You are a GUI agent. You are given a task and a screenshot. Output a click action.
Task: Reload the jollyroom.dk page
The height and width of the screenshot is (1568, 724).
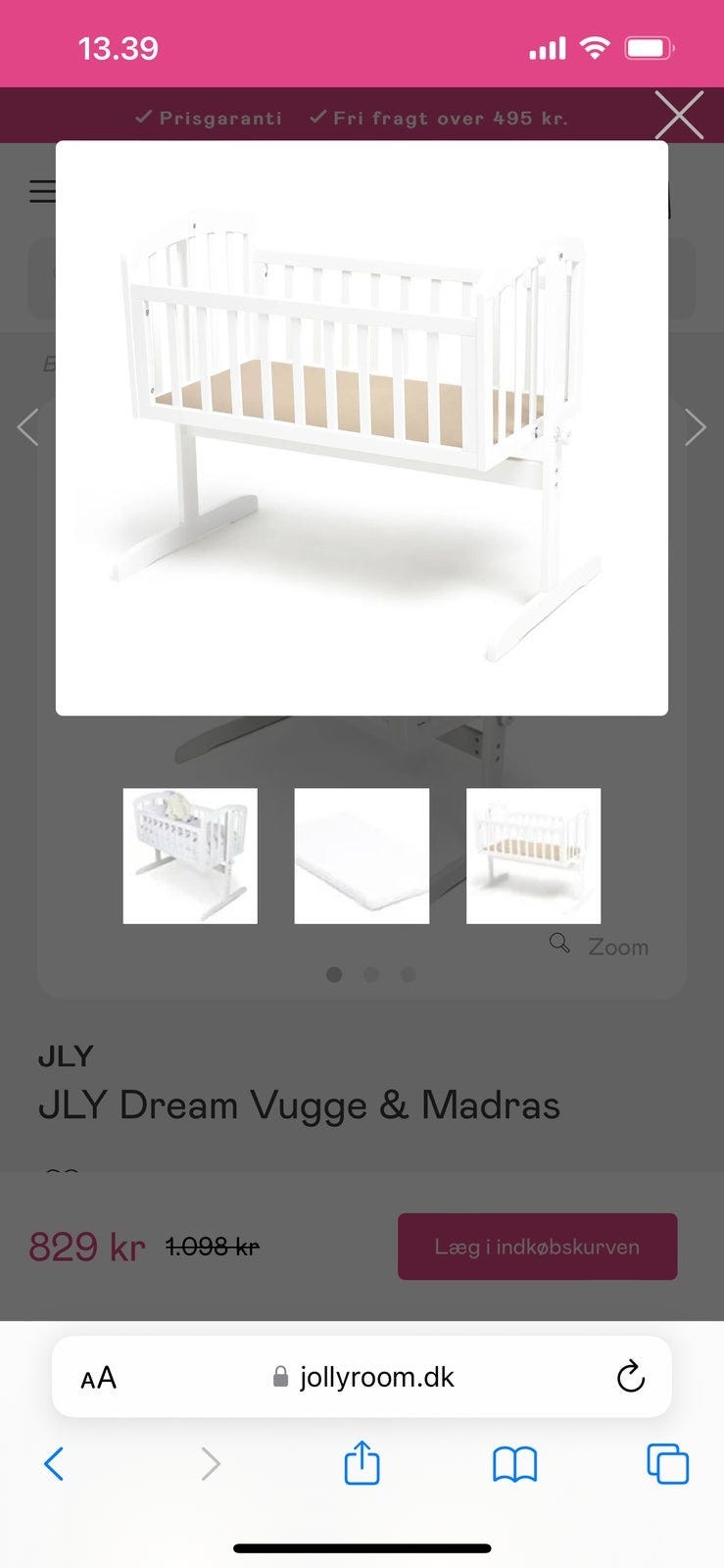(630, 1377)
